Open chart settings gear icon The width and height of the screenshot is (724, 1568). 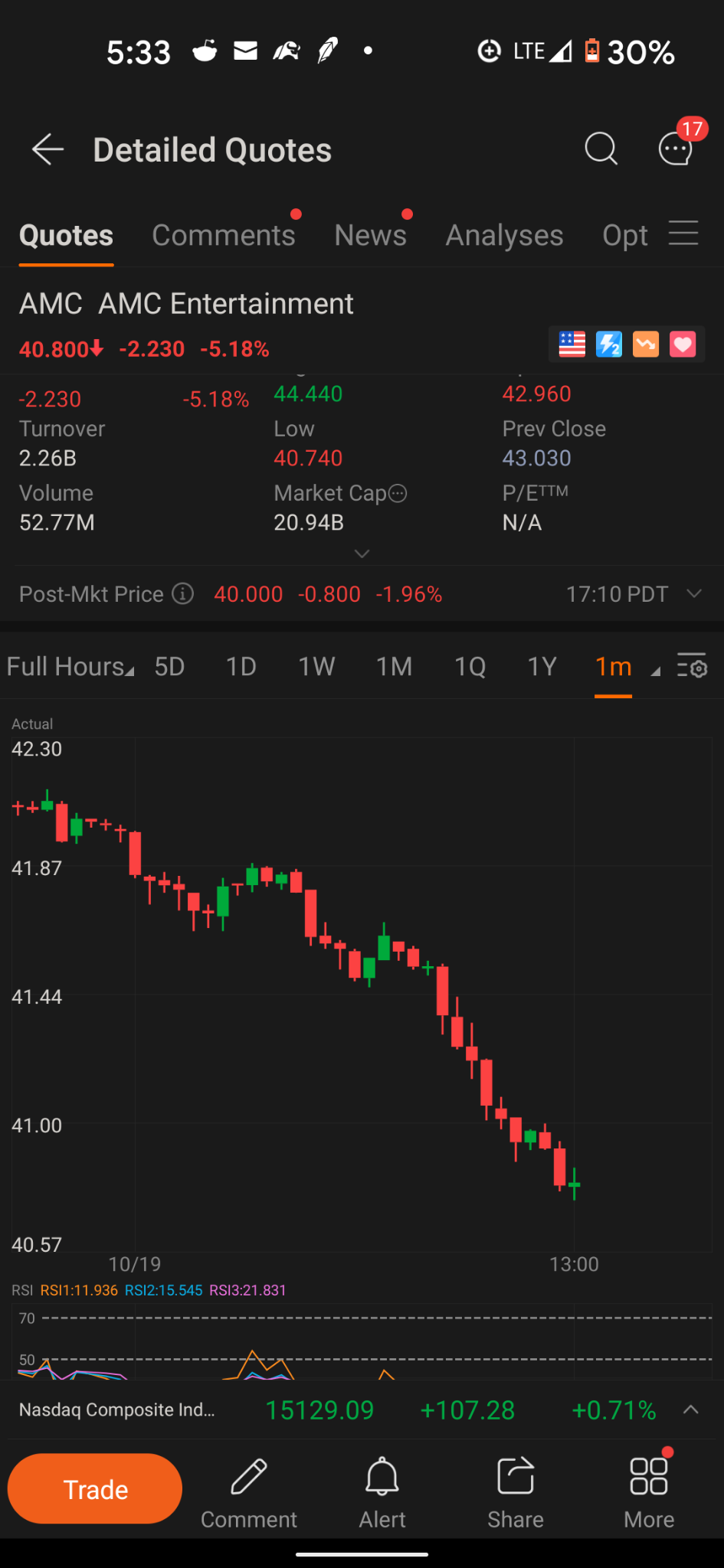[693, 666]
